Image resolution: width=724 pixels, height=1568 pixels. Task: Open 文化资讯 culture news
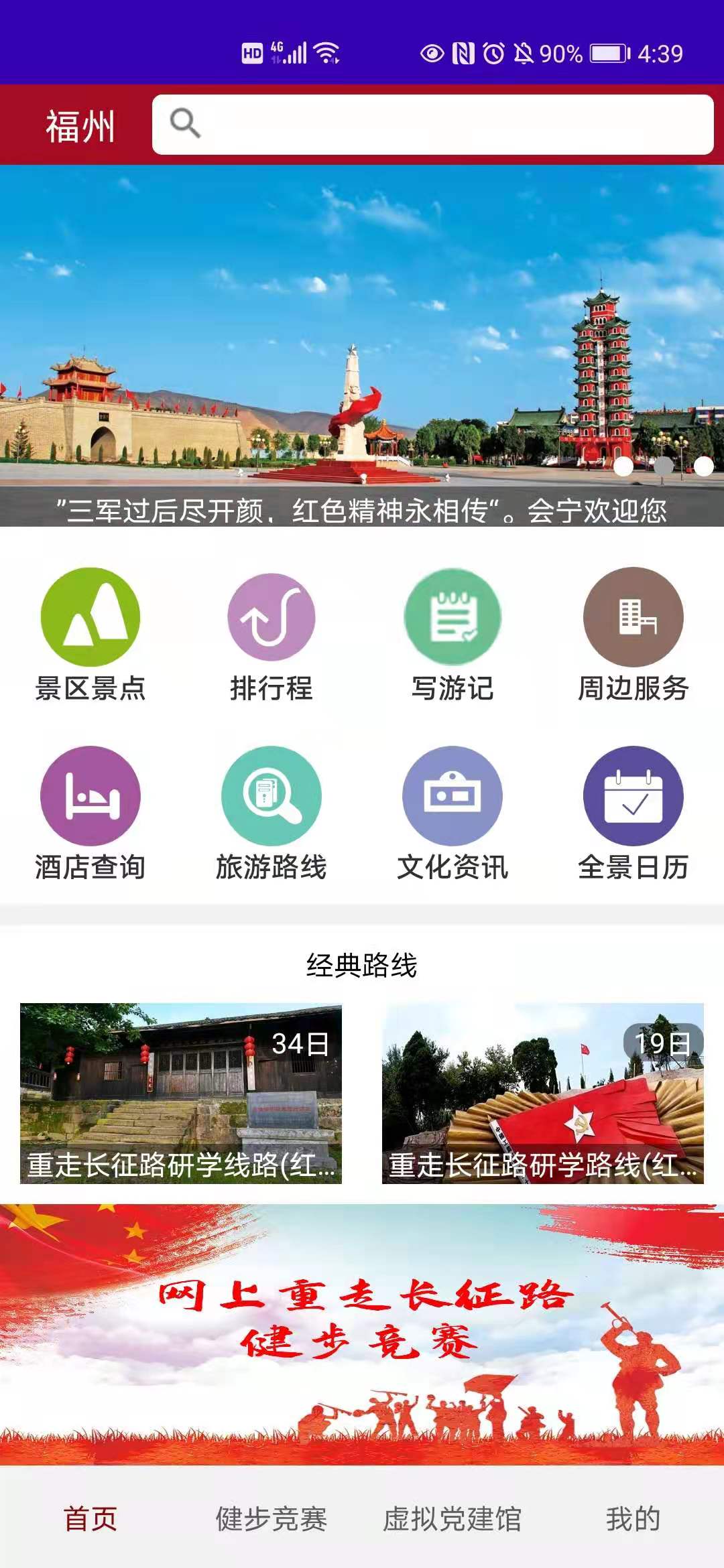pyautogui.click(x=452, y=812)
